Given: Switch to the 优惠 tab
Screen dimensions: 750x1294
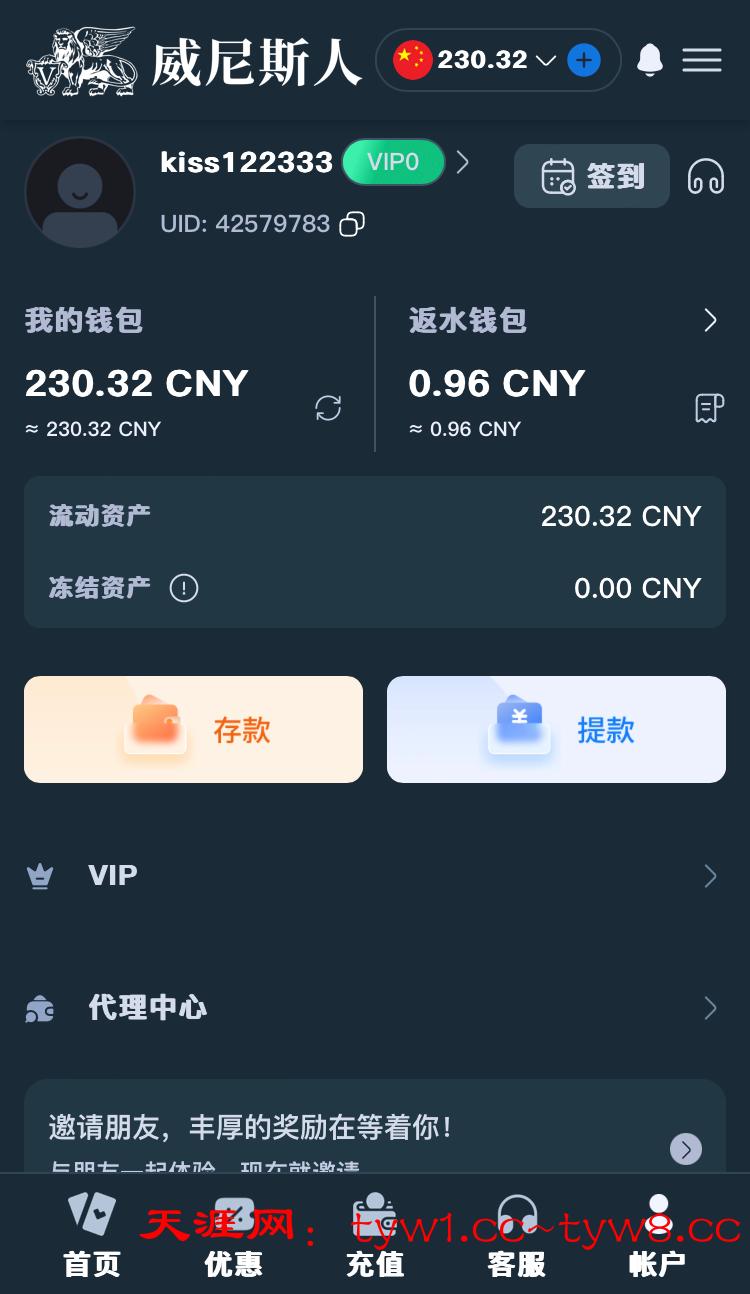Looking at the screenshot, I should [x=234, y=1235].
